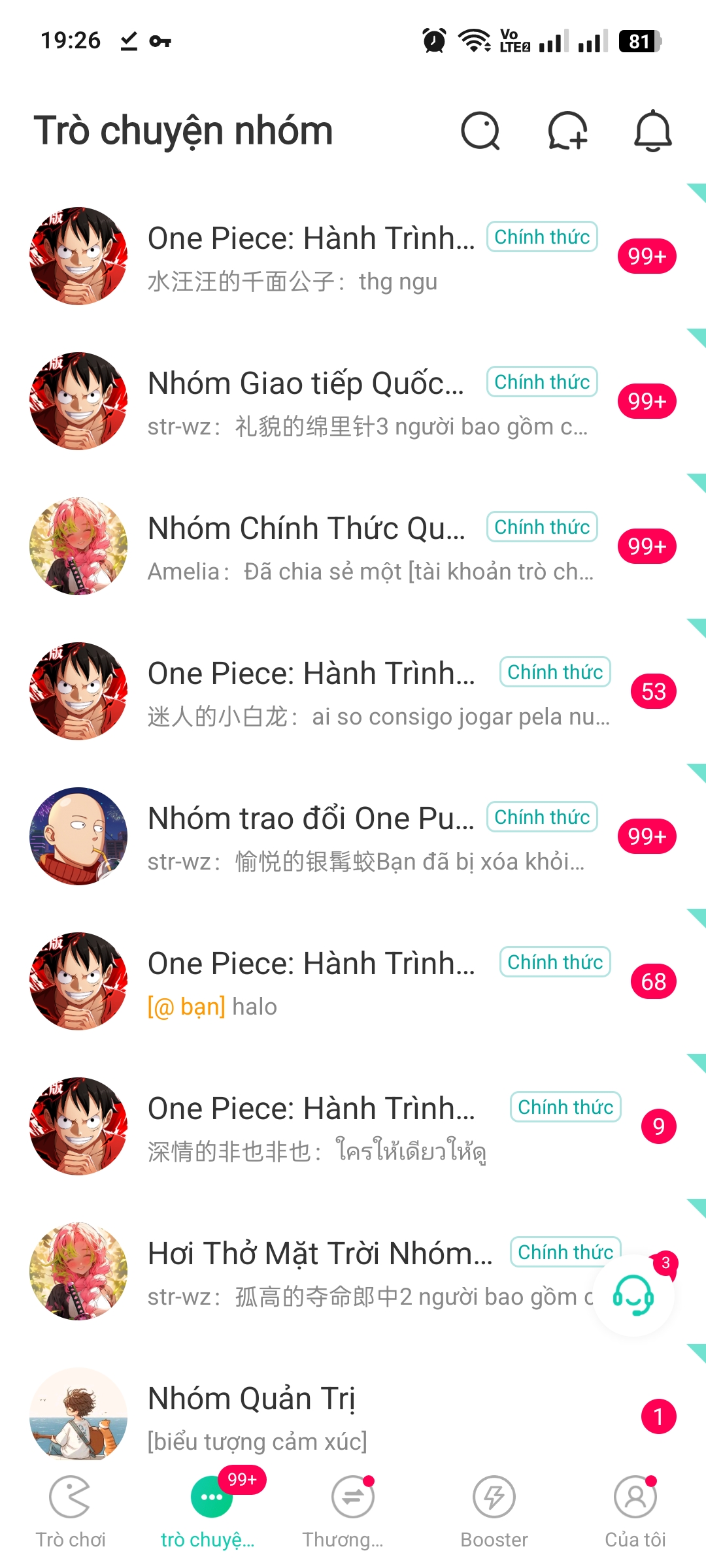
Task: Tap the Chính thức badge on Nhóm Chính Thức
Action: 541,526
